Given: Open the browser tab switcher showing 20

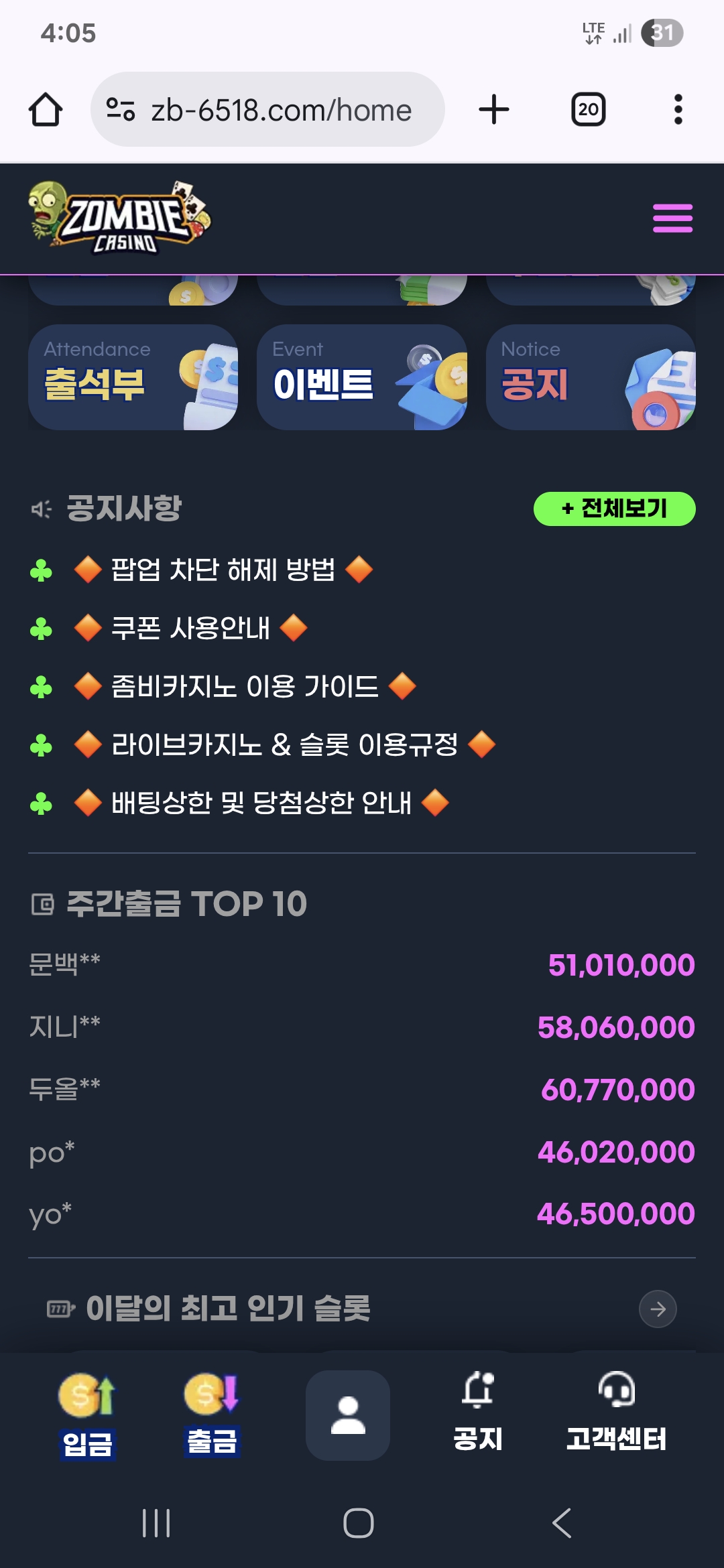Looking at the screenshot, I should point(588,110).
